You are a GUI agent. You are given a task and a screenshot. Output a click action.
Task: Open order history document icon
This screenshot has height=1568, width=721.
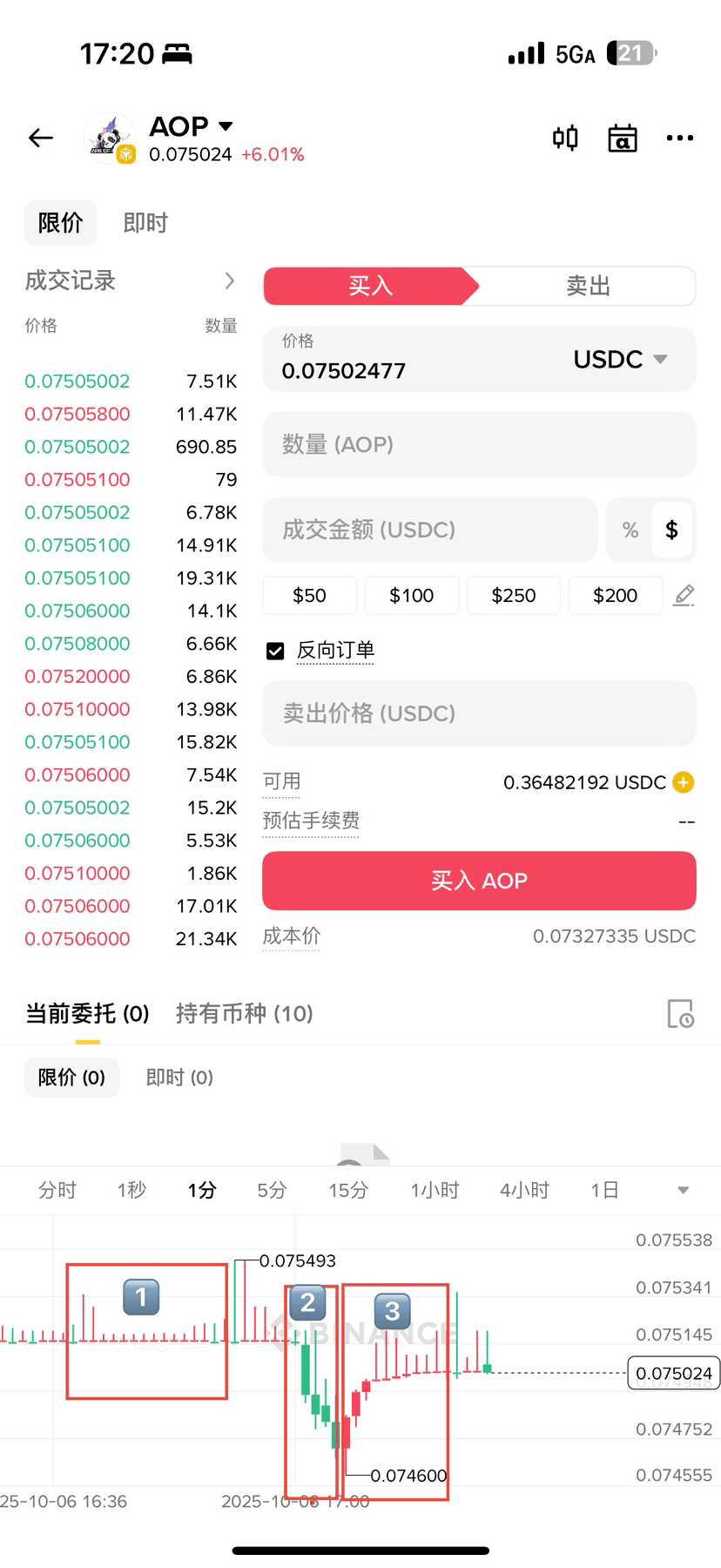680,1014
